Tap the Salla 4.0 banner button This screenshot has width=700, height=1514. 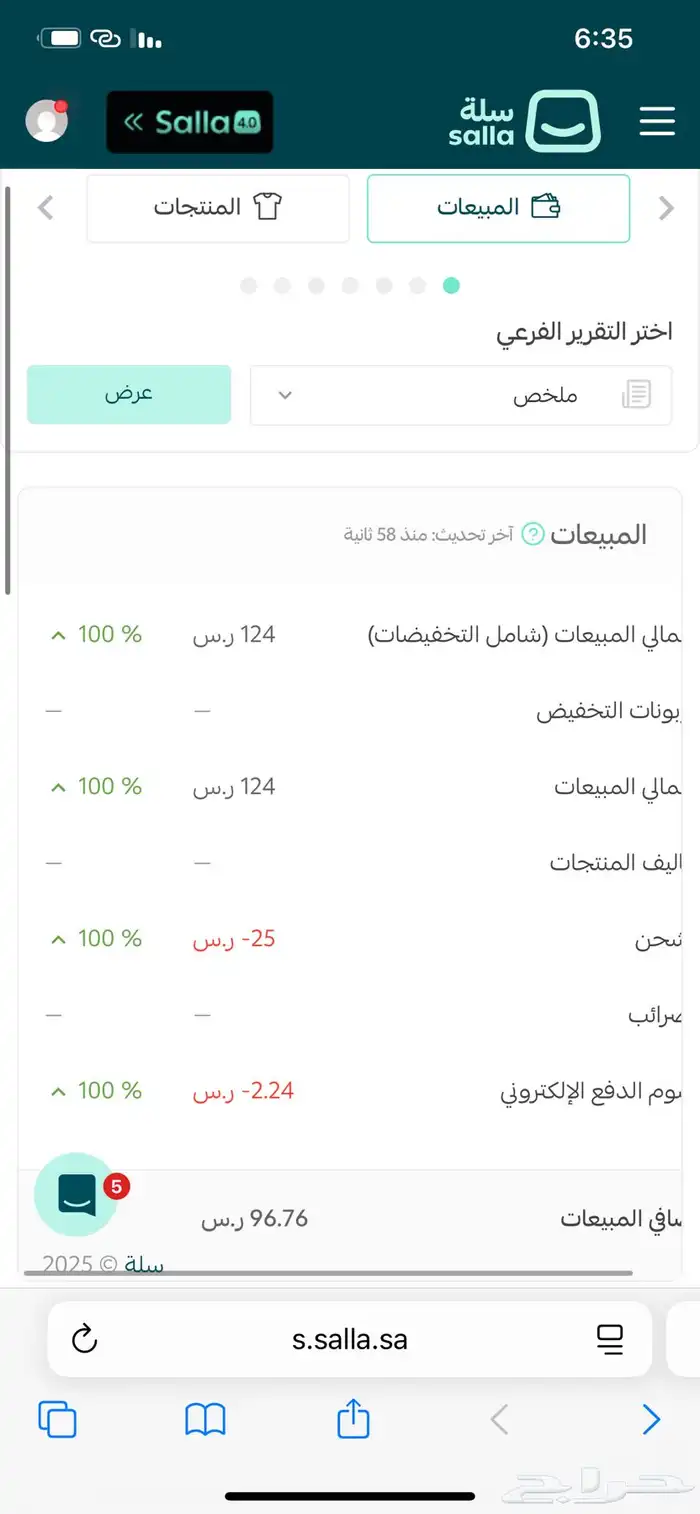[189, 122]
